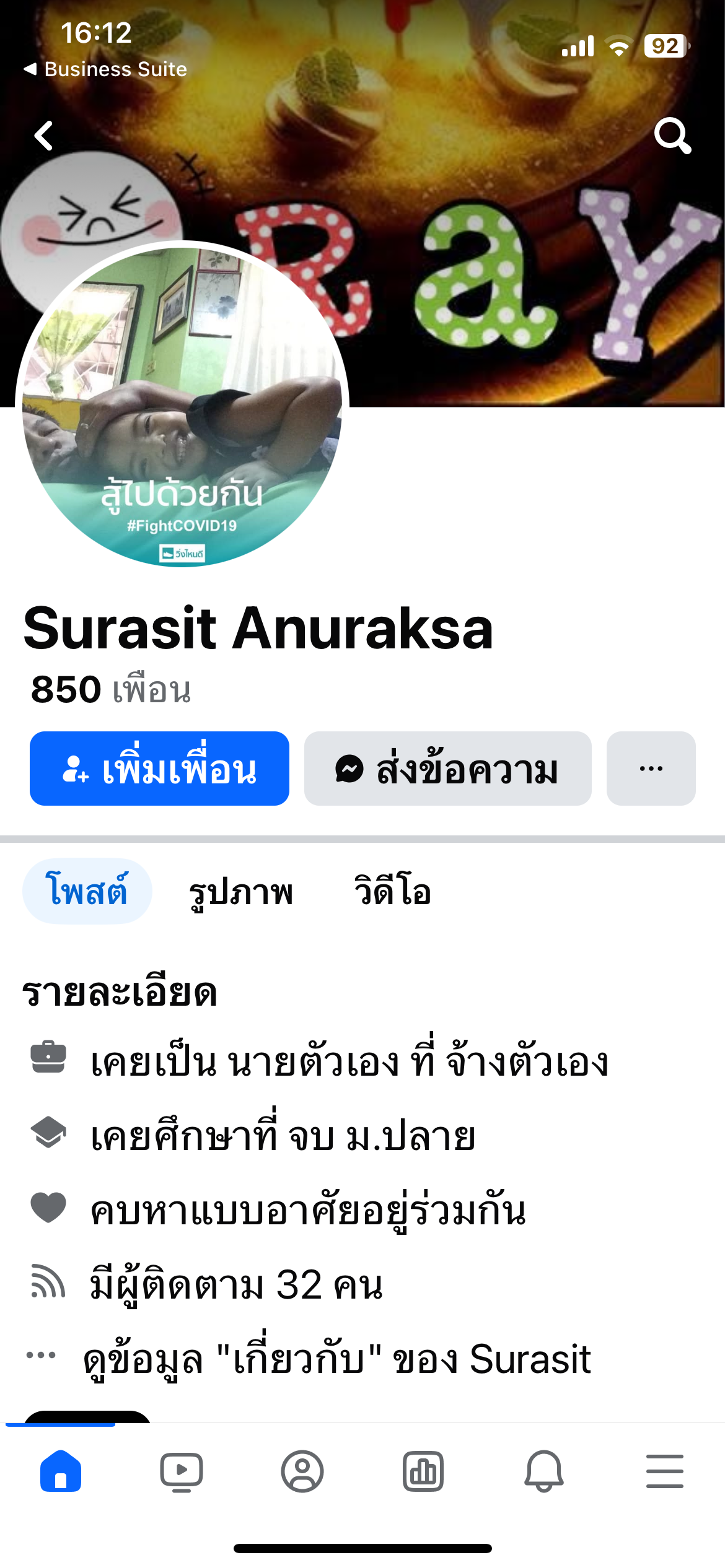The height and width of the screenshot is (1568, 725).
Task: Open the 850 เพื่อน friends list
Action: [112, 690]
